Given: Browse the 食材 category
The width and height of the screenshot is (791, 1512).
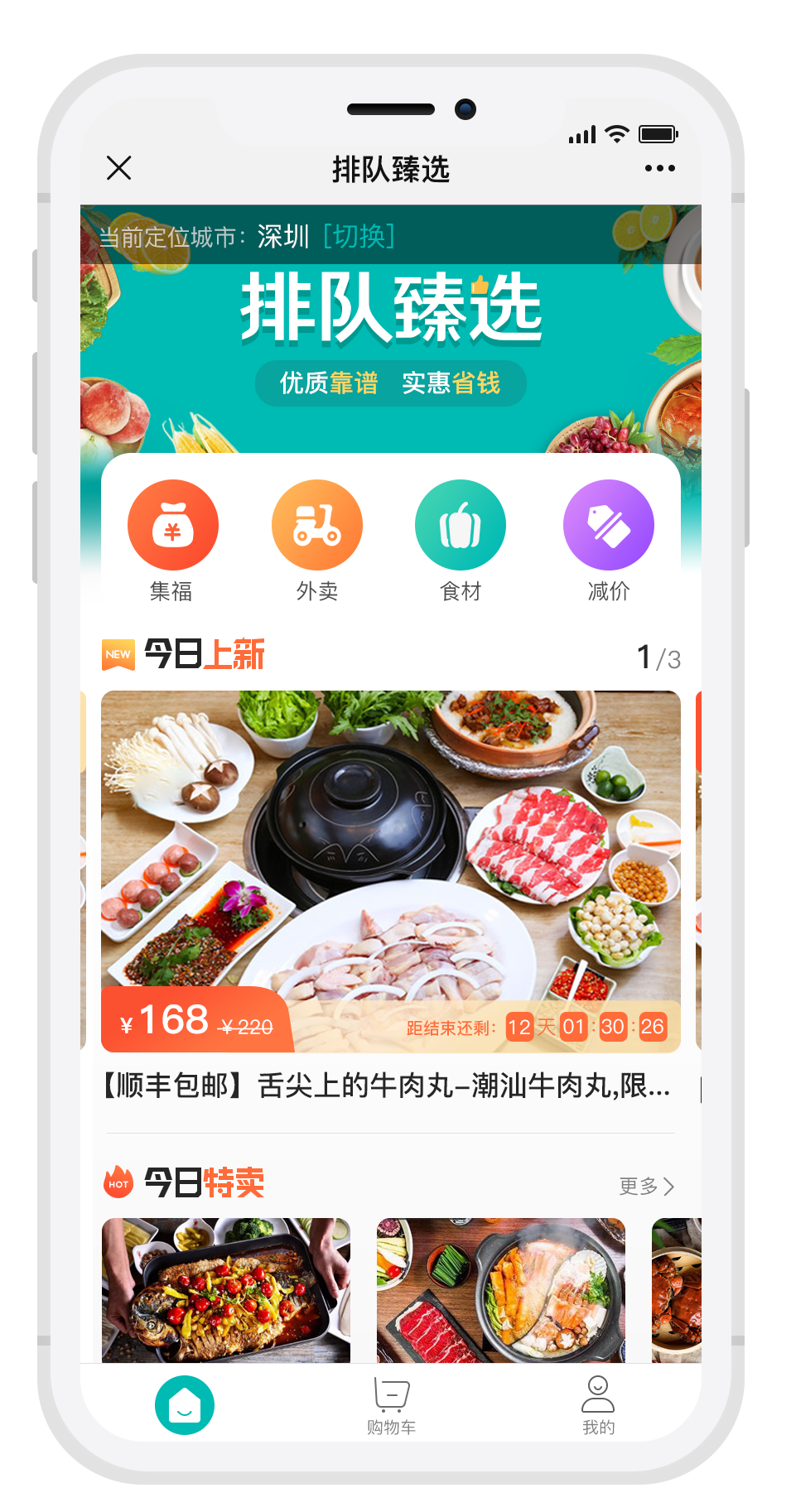Looking at the screenshot, I should tap(461, 526).
